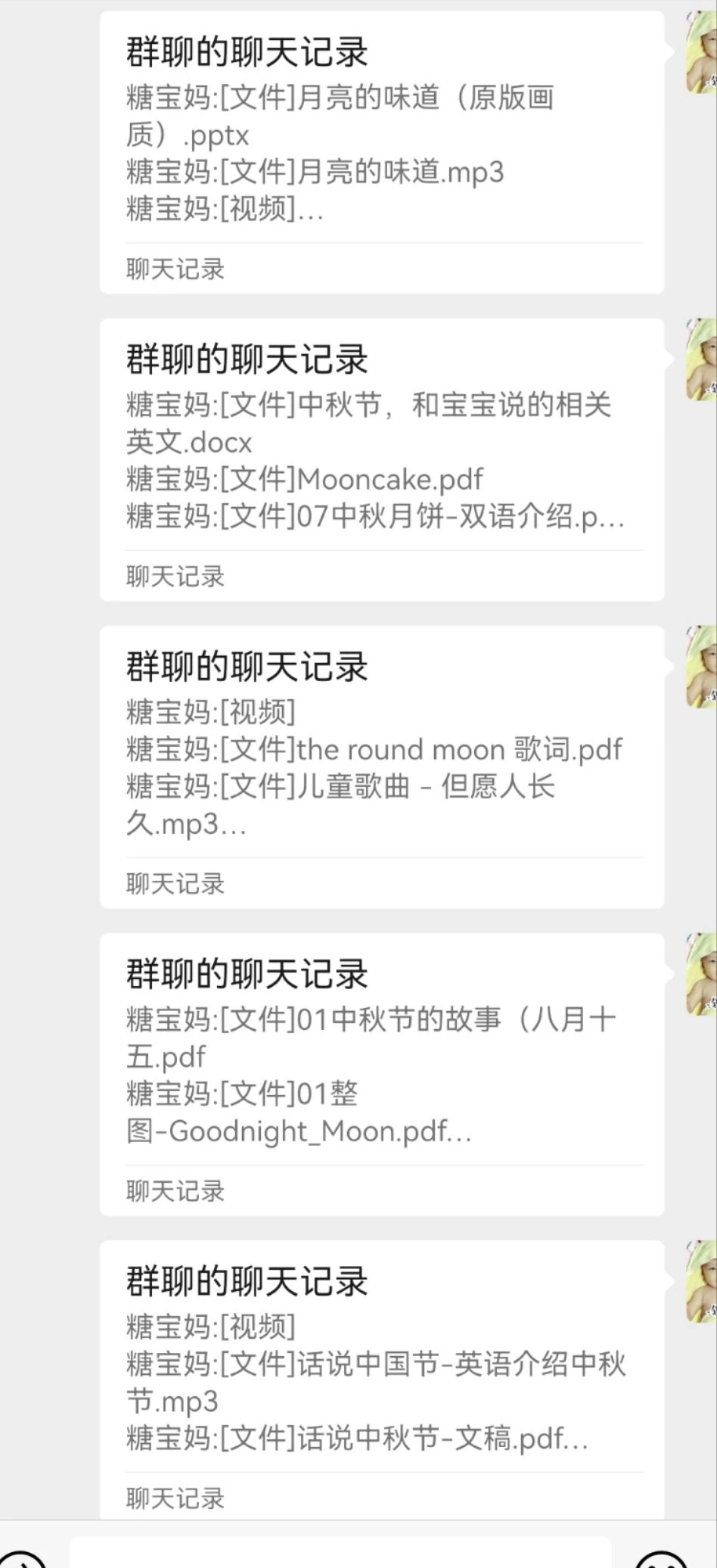Screen dimensions: 717x1568
Task: Open chat record containing Mooncake.pdf
Action: 382,459
